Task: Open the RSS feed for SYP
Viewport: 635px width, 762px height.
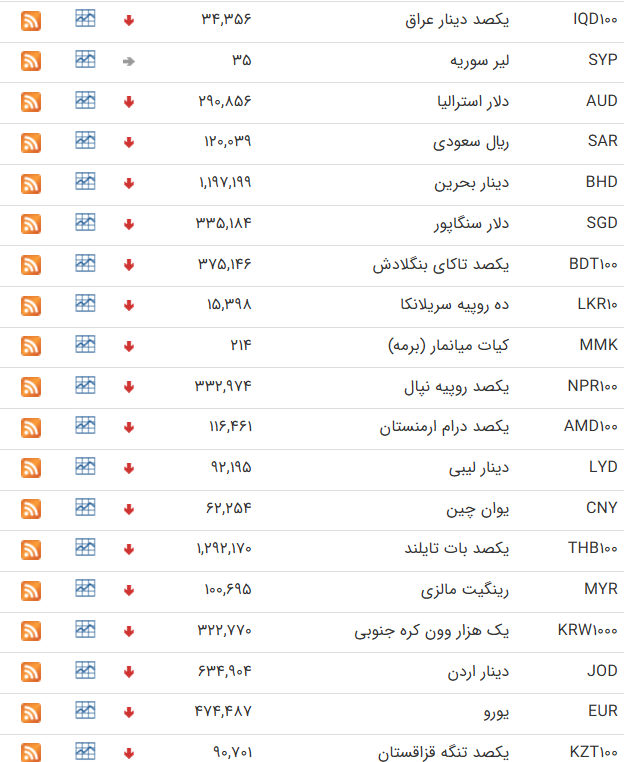Action: pos(31,61)
